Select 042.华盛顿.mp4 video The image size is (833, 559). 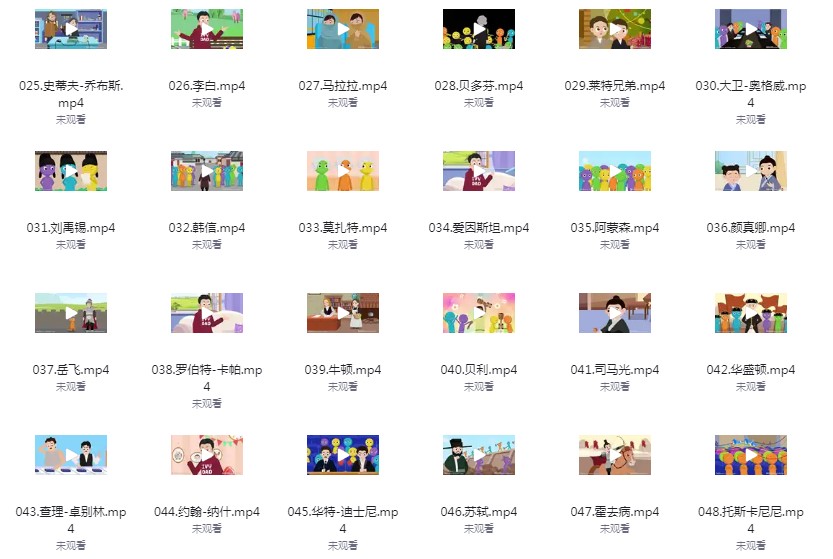751,313
